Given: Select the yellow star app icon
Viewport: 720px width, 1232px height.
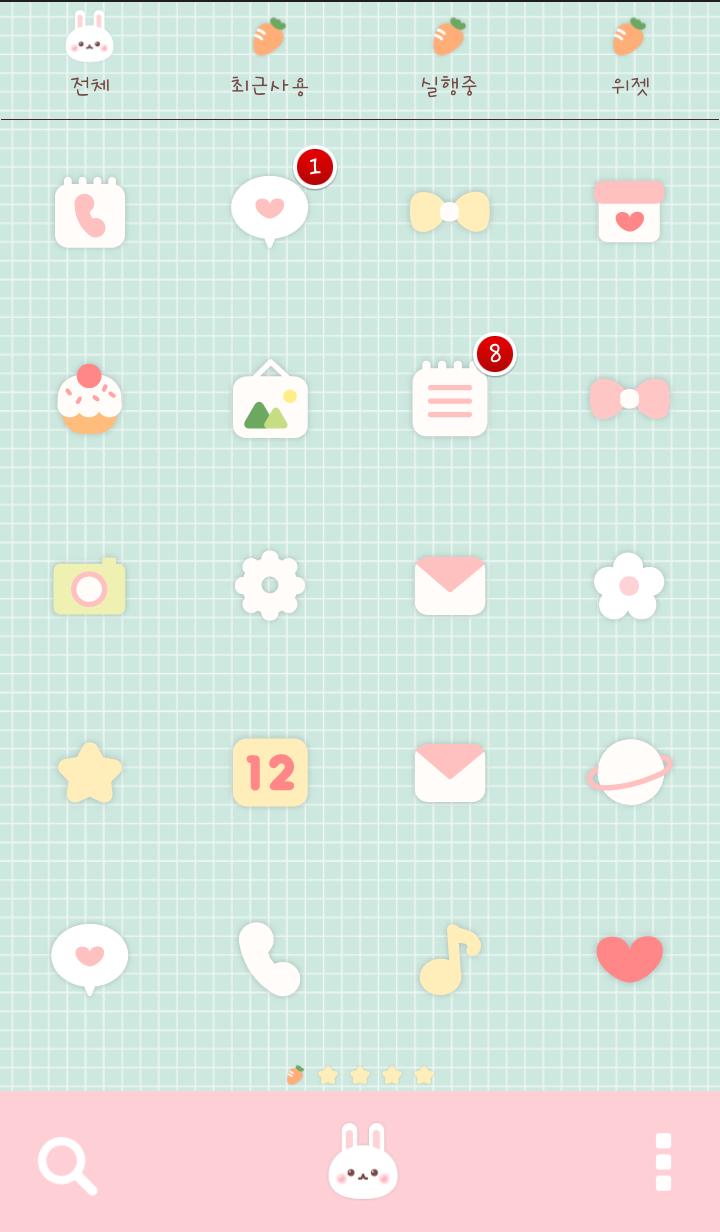Looking at the screenshot, I should [x=90, y=772].
